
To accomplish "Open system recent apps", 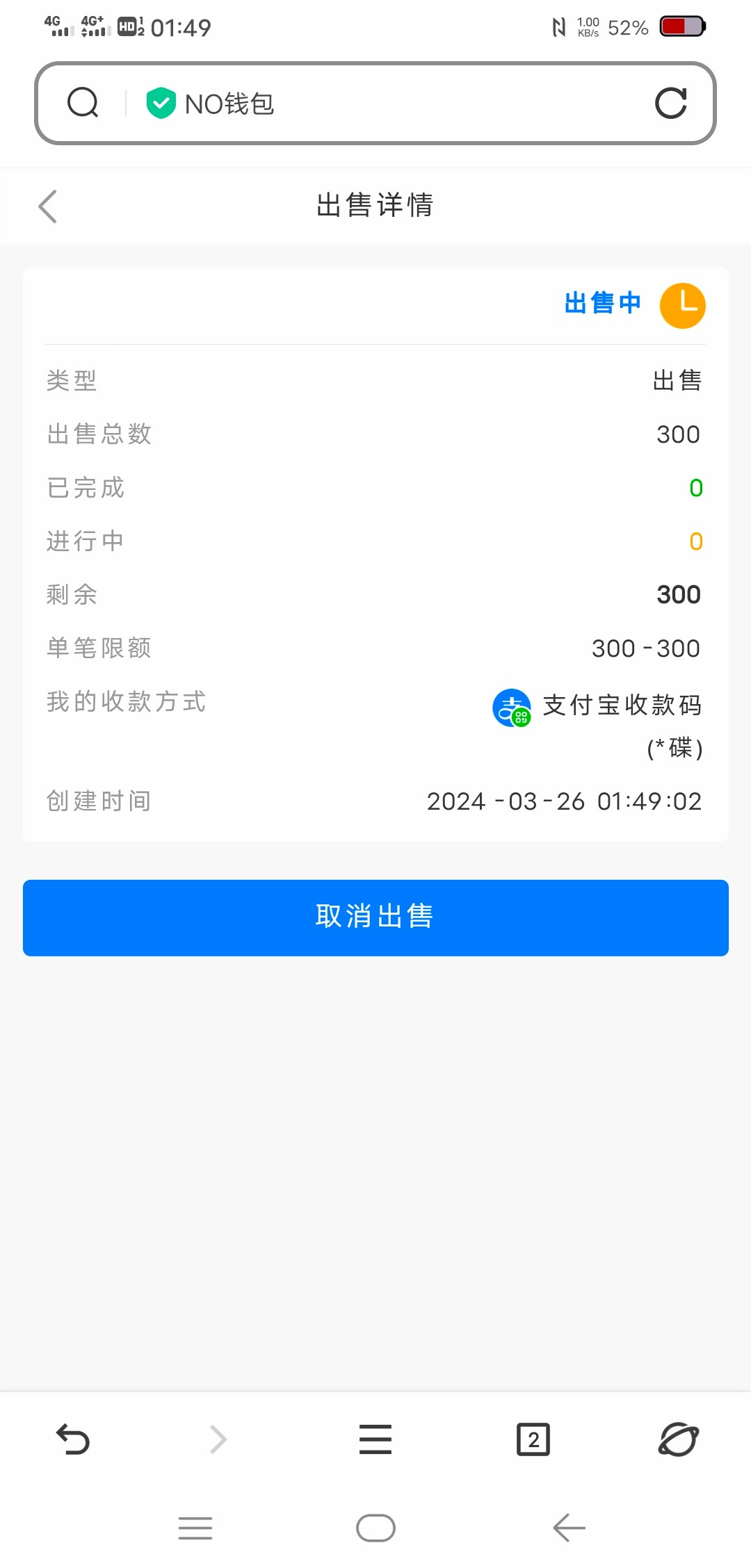I will tap(195, 1528).
